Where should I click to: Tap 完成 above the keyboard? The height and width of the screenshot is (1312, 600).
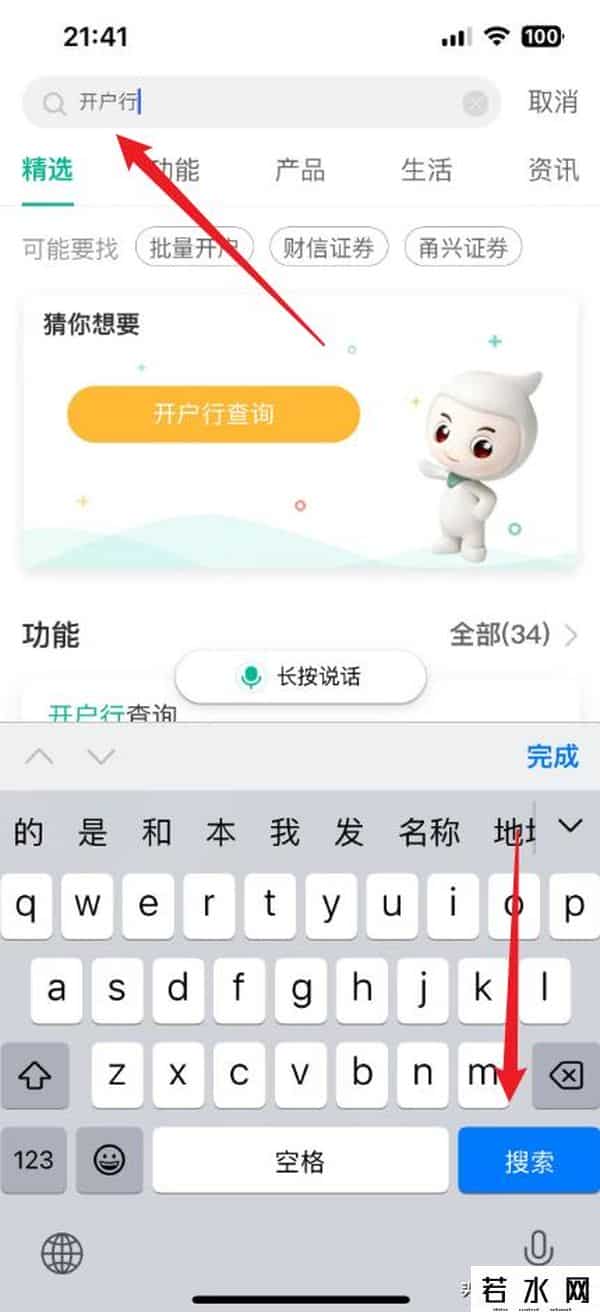pos(552,756)
